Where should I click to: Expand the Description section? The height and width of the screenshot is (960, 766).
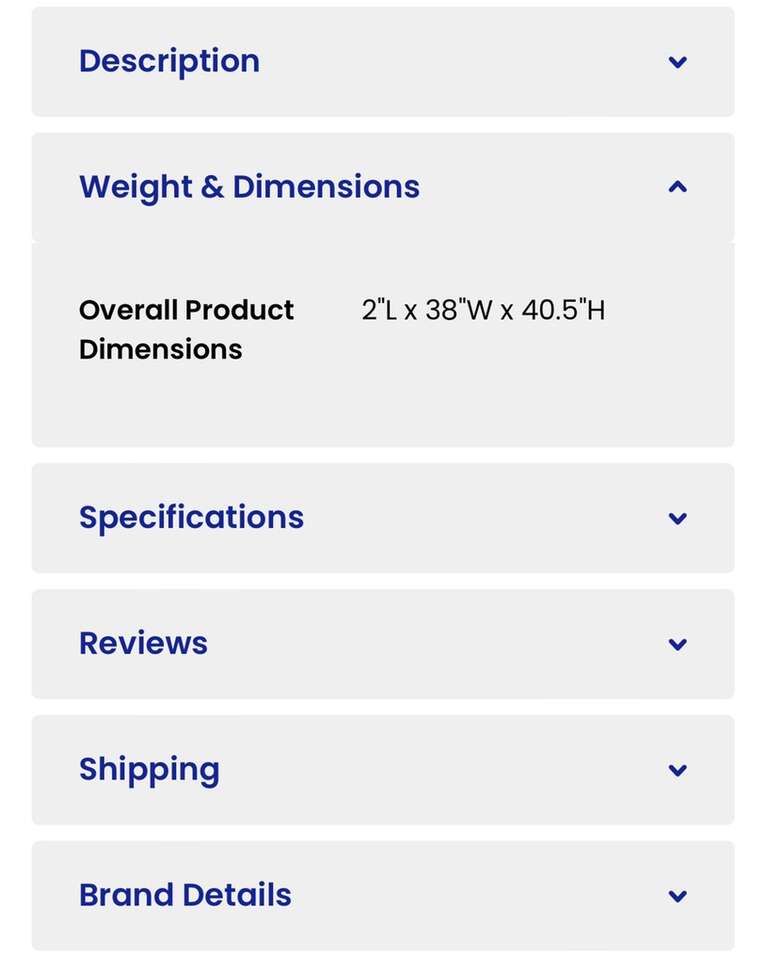click(677, 62)
